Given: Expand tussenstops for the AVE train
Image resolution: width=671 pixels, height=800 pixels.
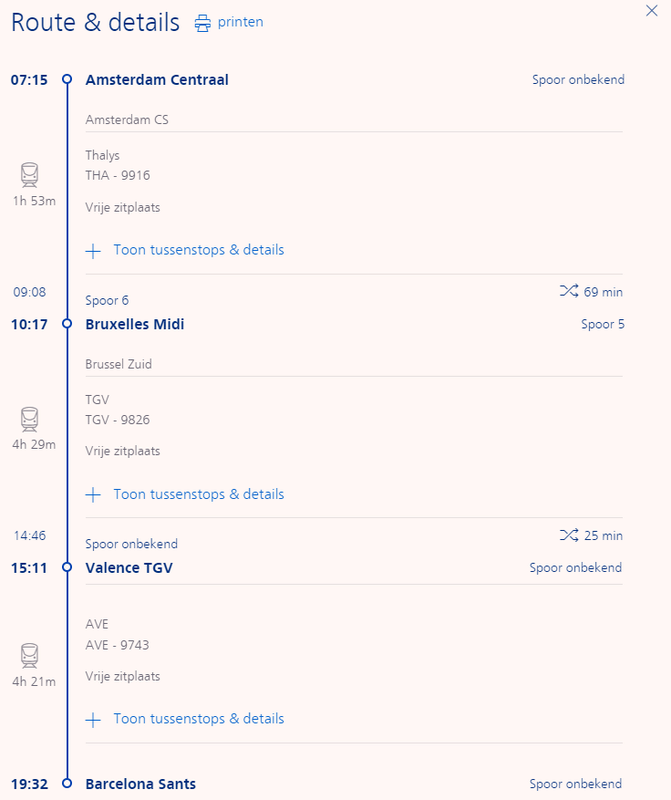Looking at the screenshot, I should click(x=186, y=719).
